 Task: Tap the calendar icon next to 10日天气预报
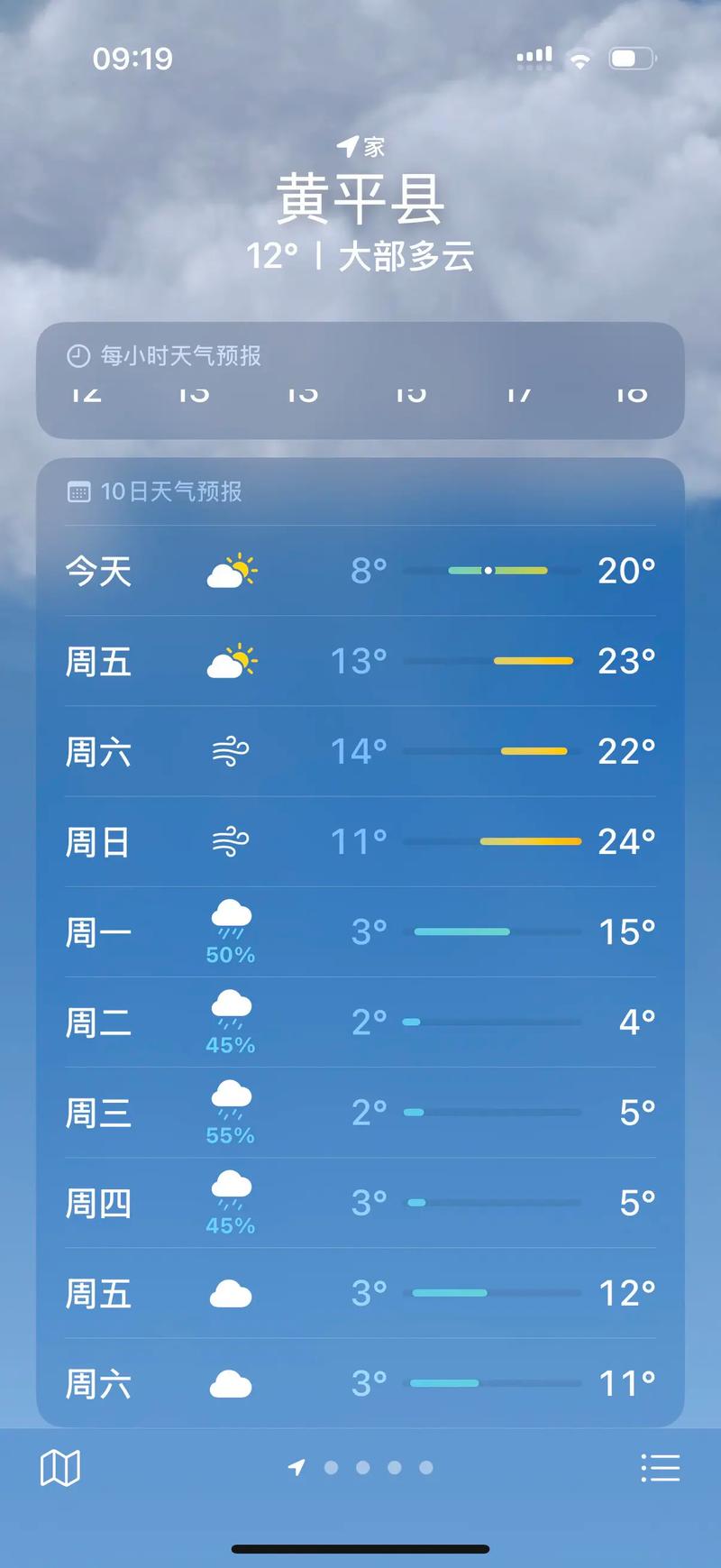[x=79, y=491]
